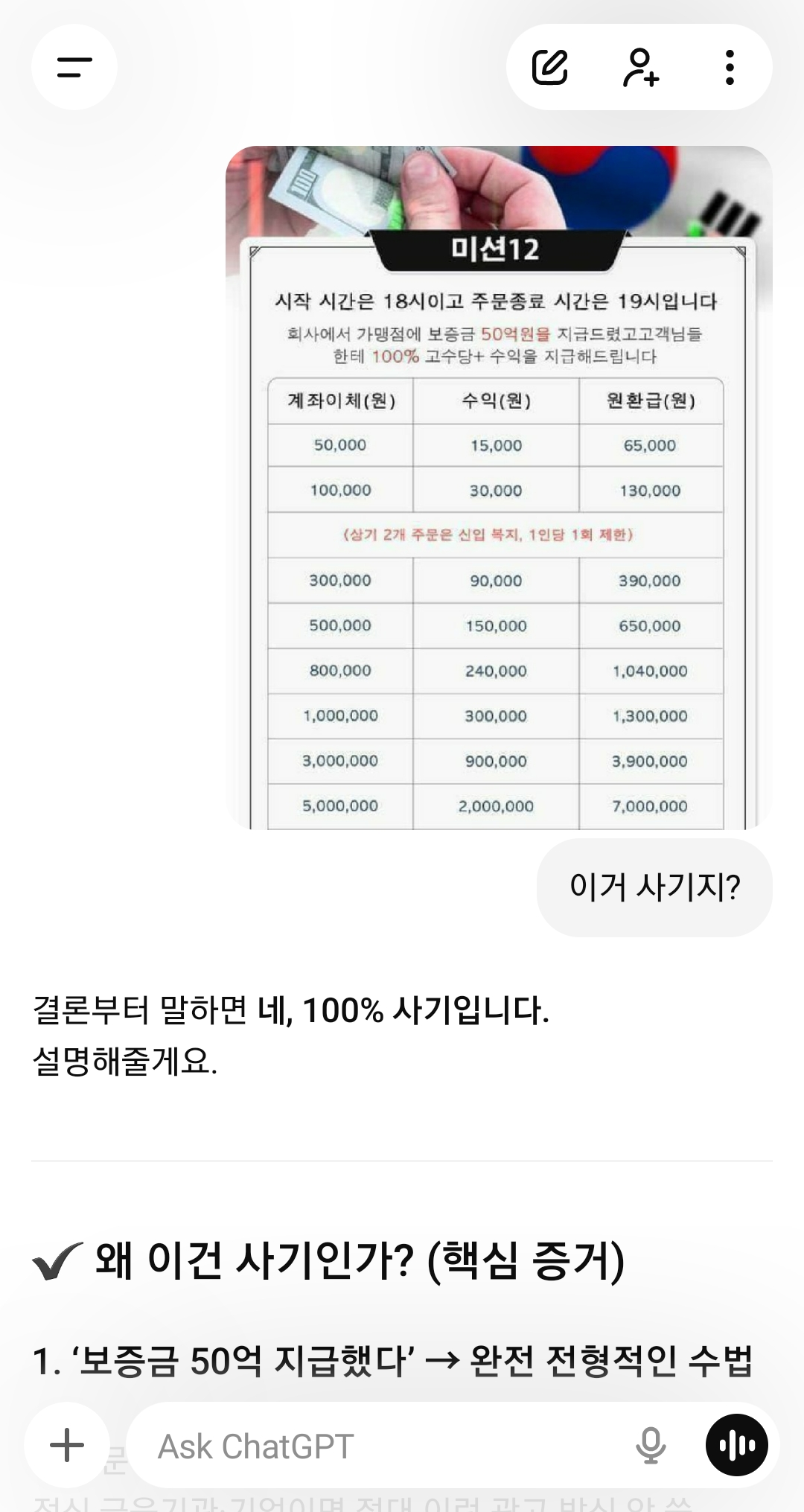Screen dimensions: 804x1512
Task: Add people to this chat
Action: 640,68
